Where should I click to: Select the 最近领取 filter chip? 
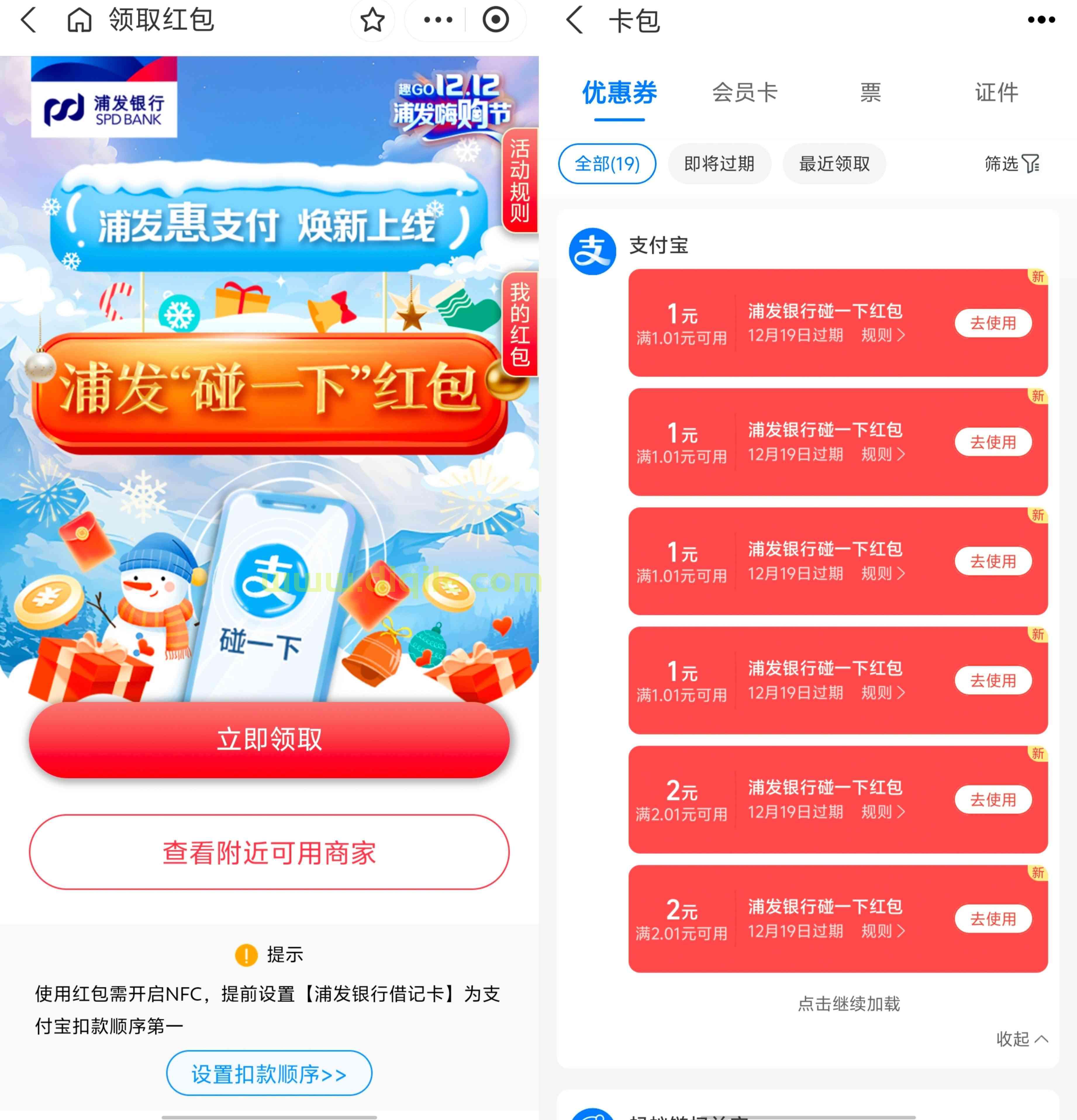click(x=834, y=164)
